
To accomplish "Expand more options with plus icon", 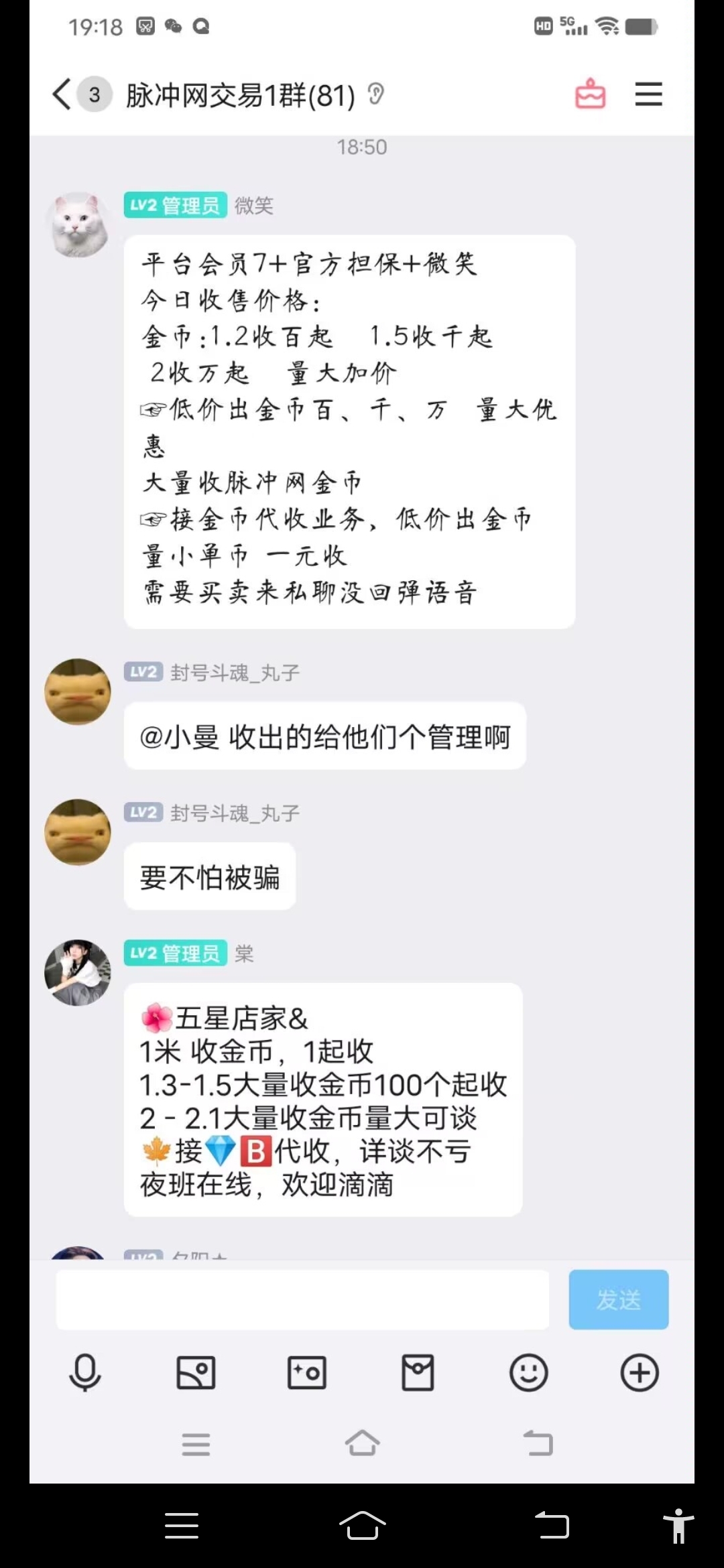I will [x=639, y=1373].
